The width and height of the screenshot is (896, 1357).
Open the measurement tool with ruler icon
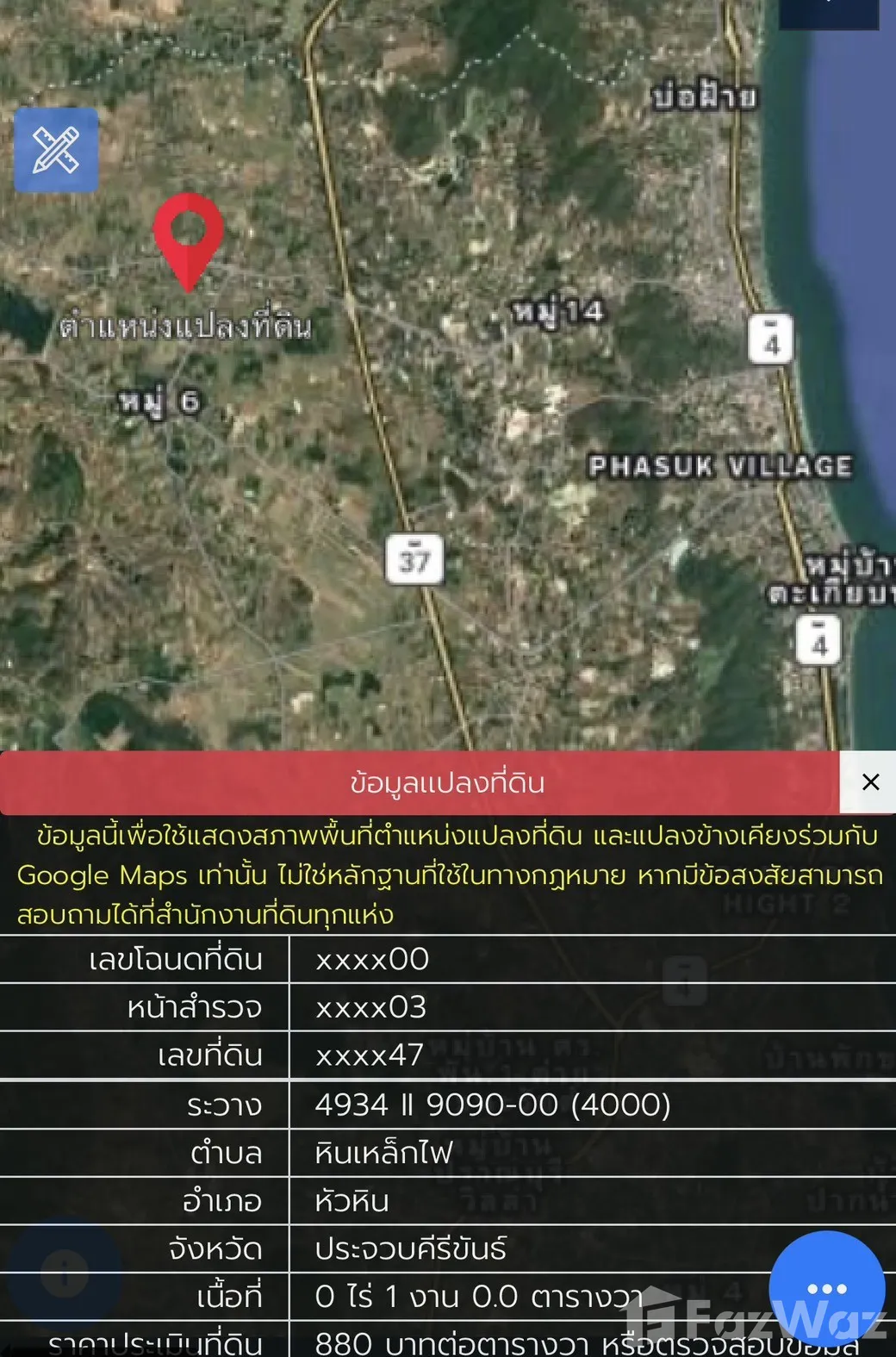56,150
